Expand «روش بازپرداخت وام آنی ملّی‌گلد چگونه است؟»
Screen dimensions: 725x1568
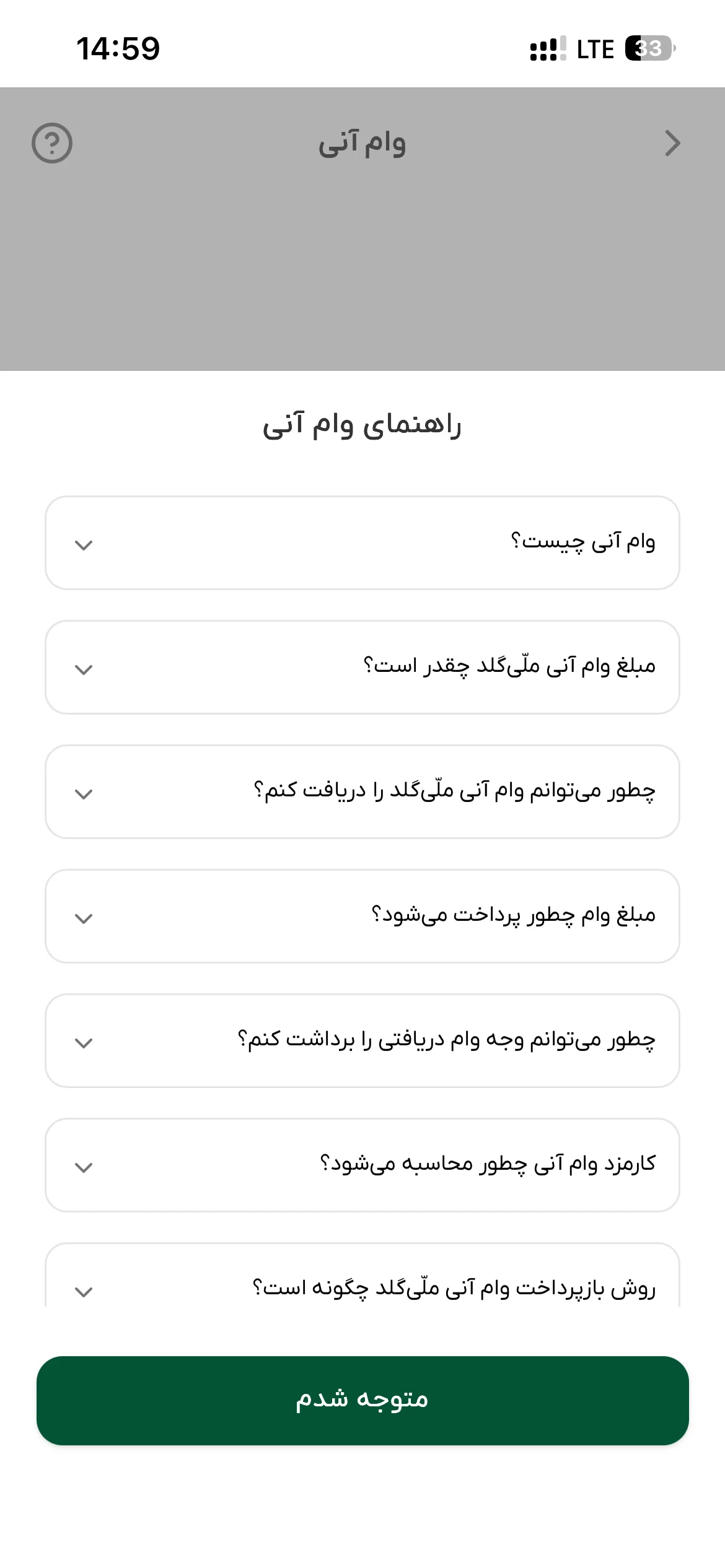(x=362, y=1276)
